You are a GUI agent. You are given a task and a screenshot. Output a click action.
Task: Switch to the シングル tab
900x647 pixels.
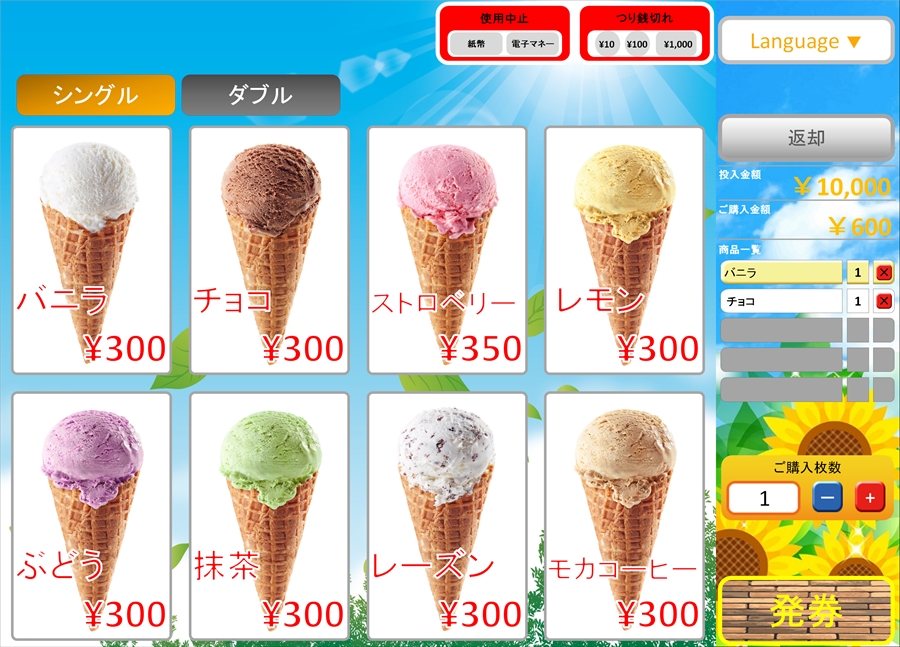click(x=95, y=95)
